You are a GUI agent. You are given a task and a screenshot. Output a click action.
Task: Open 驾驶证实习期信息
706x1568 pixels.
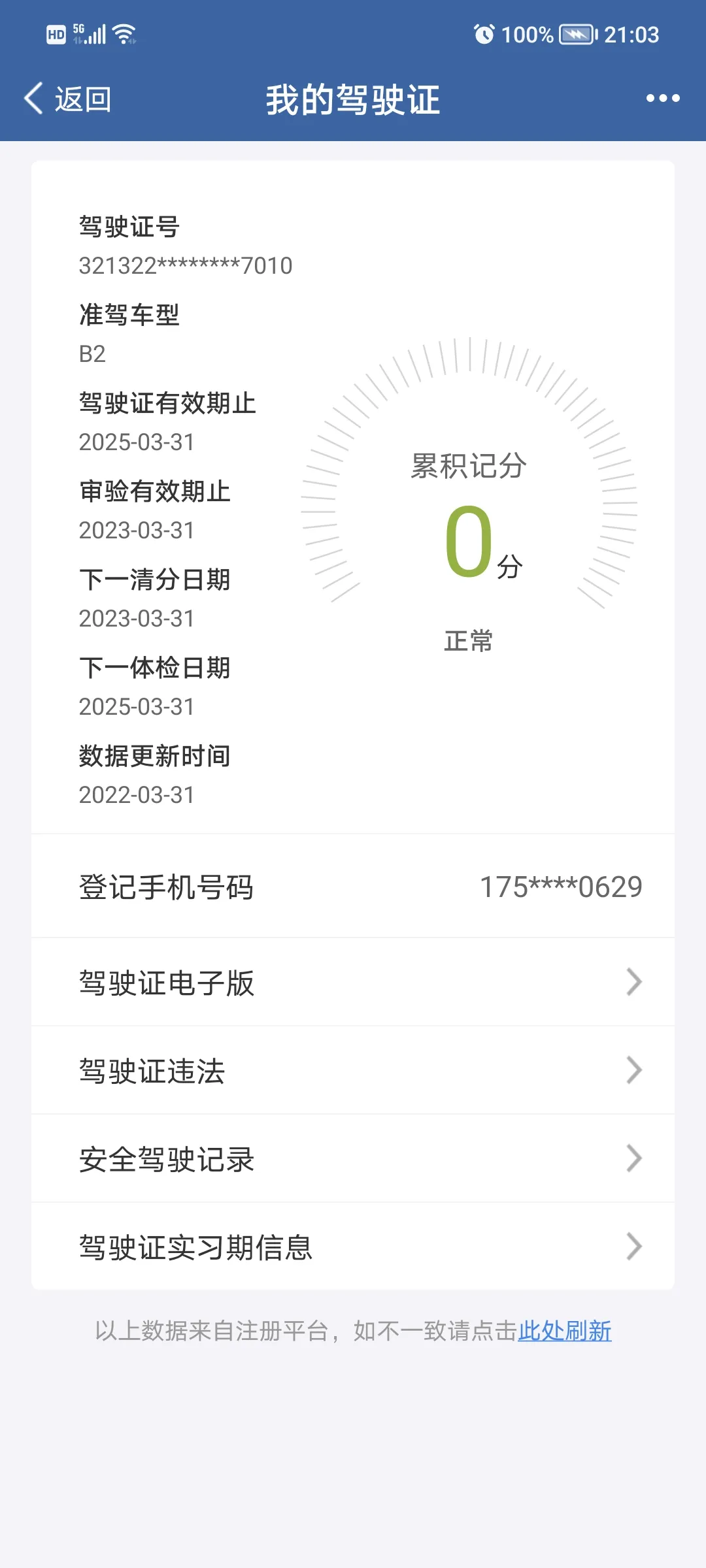pos(353,1247)
